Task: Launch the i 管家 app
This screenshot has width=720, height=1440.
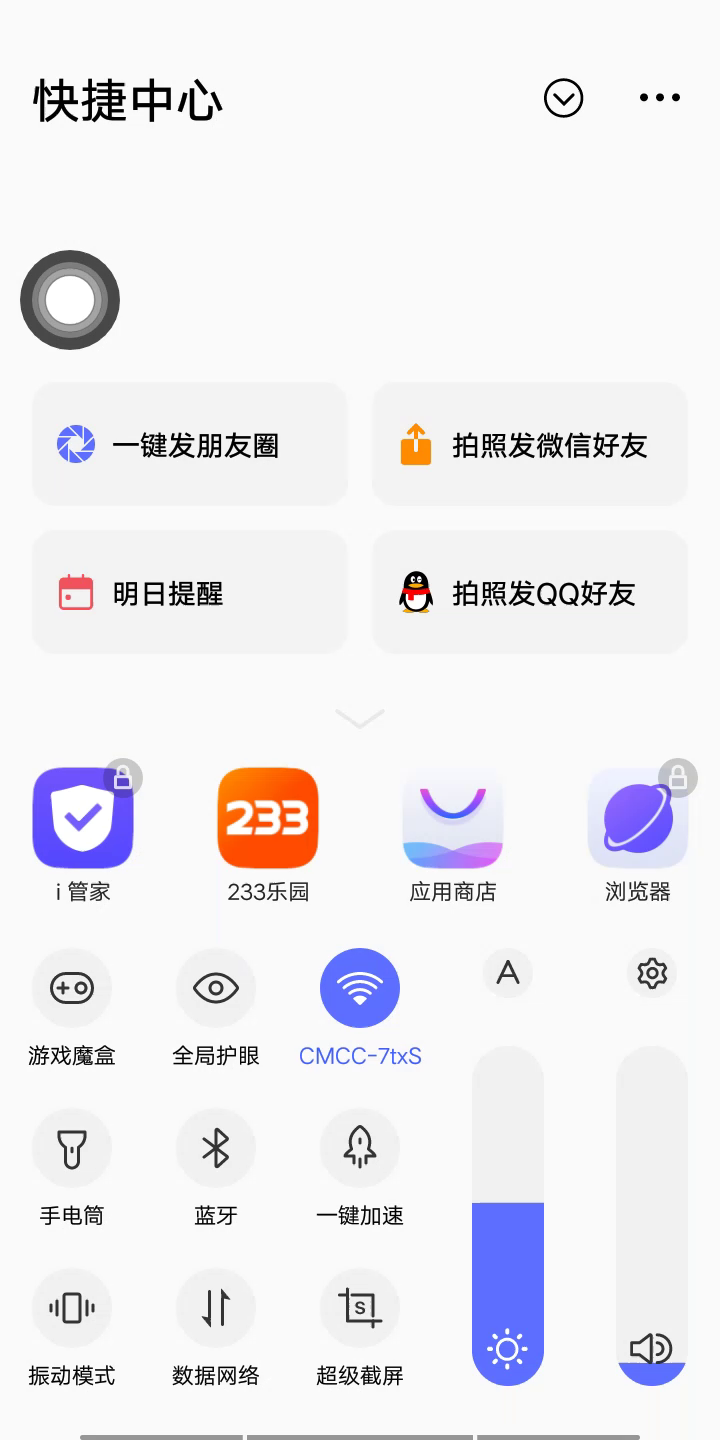Action: pyautogui.click(x=83, y=818)
